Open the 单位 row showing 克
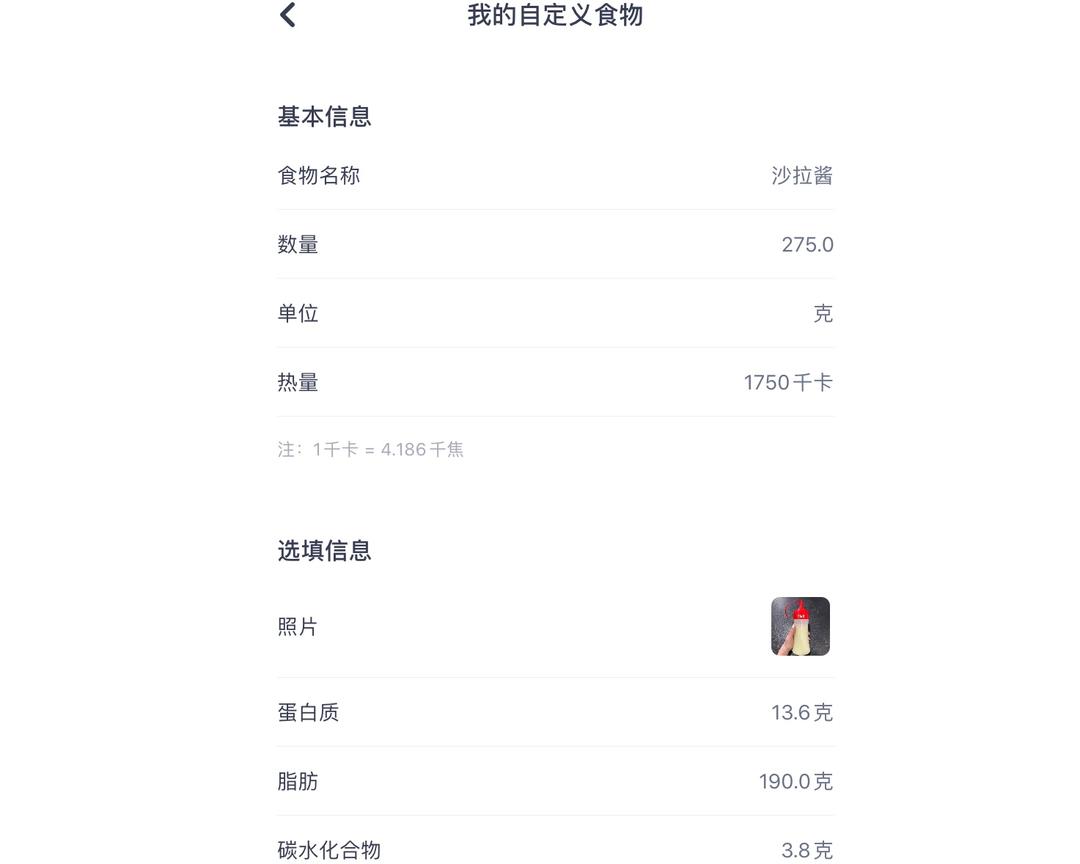This screenshot has height=864, width=1080. coord(555,314)
